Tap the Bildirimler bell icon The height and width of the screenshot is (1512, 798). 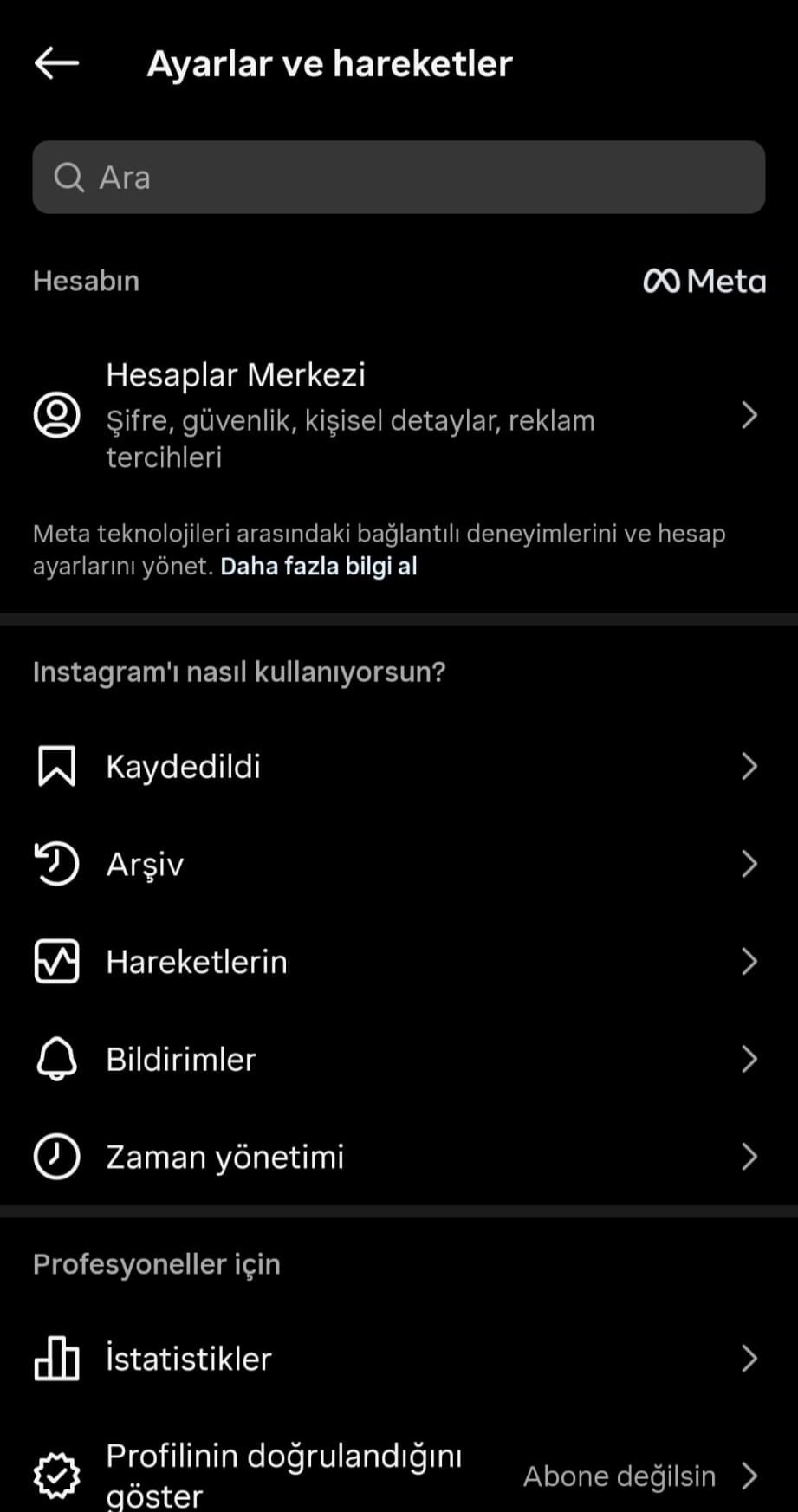click(x=56, y=1059)
